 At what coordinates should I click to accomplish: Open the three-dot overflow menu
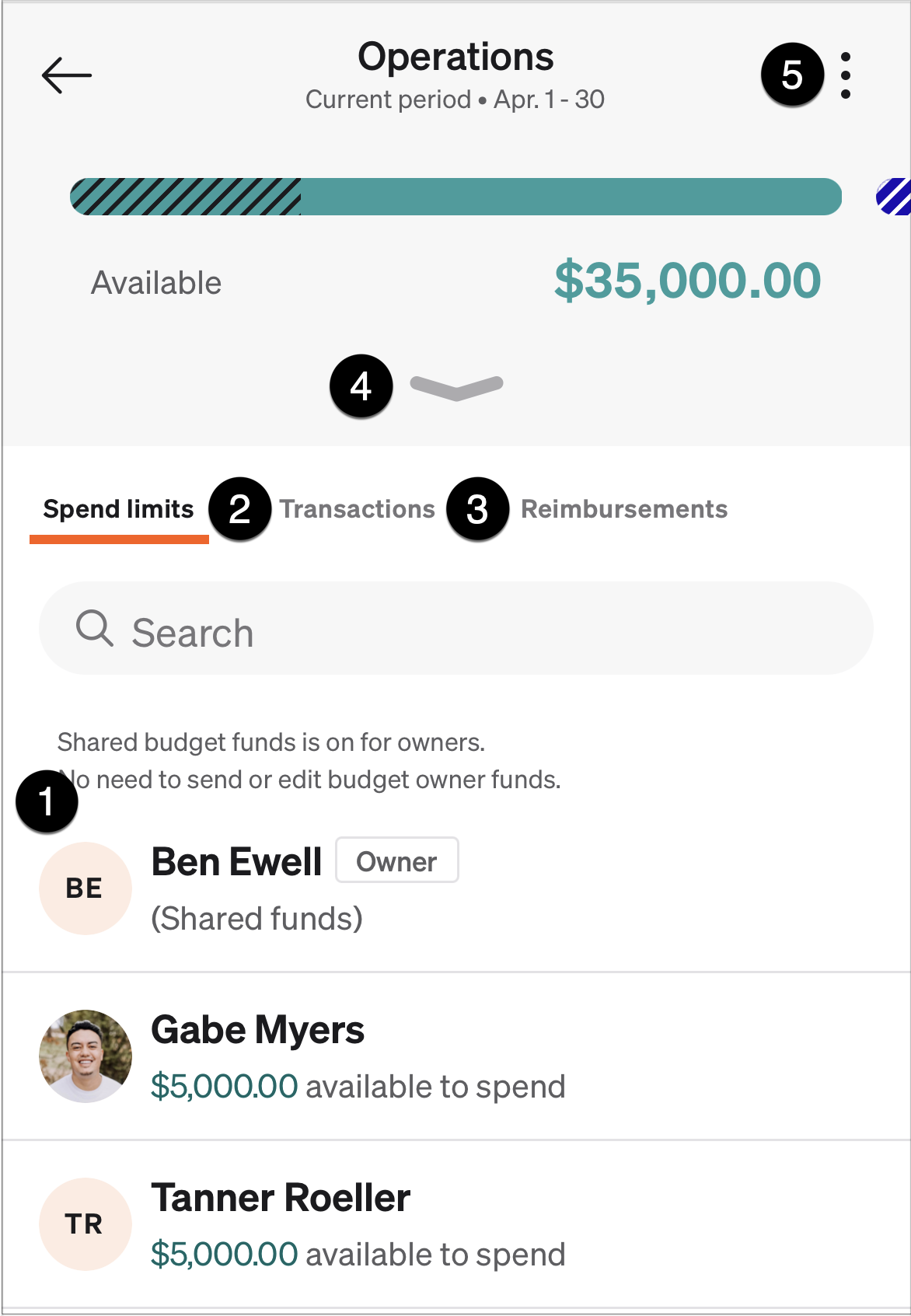[x=846, y=75]
